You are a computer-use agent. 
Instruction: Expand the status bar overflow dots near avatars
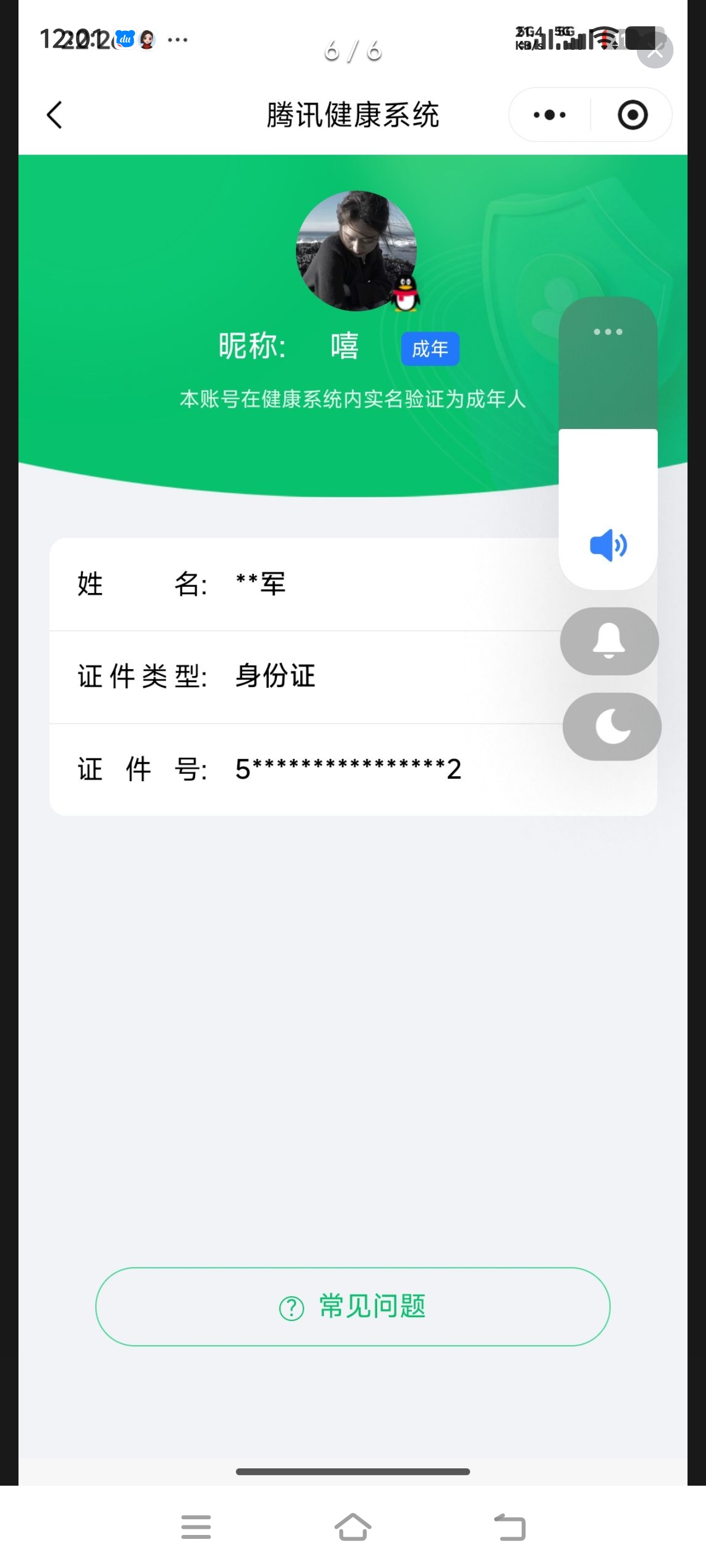click(x=177, y=39)
